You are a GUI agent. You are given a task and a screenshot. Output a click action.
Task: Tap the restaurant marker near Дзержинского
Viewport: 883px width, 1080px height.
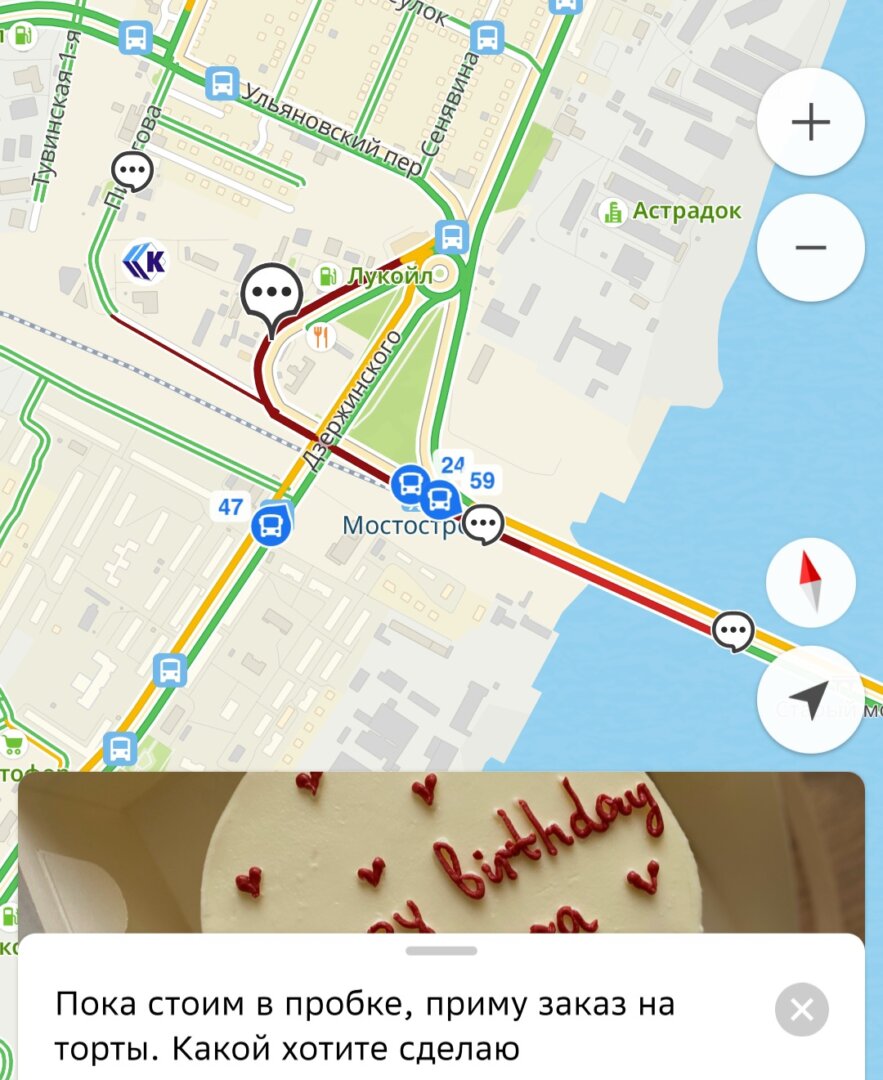coord(320,337)
